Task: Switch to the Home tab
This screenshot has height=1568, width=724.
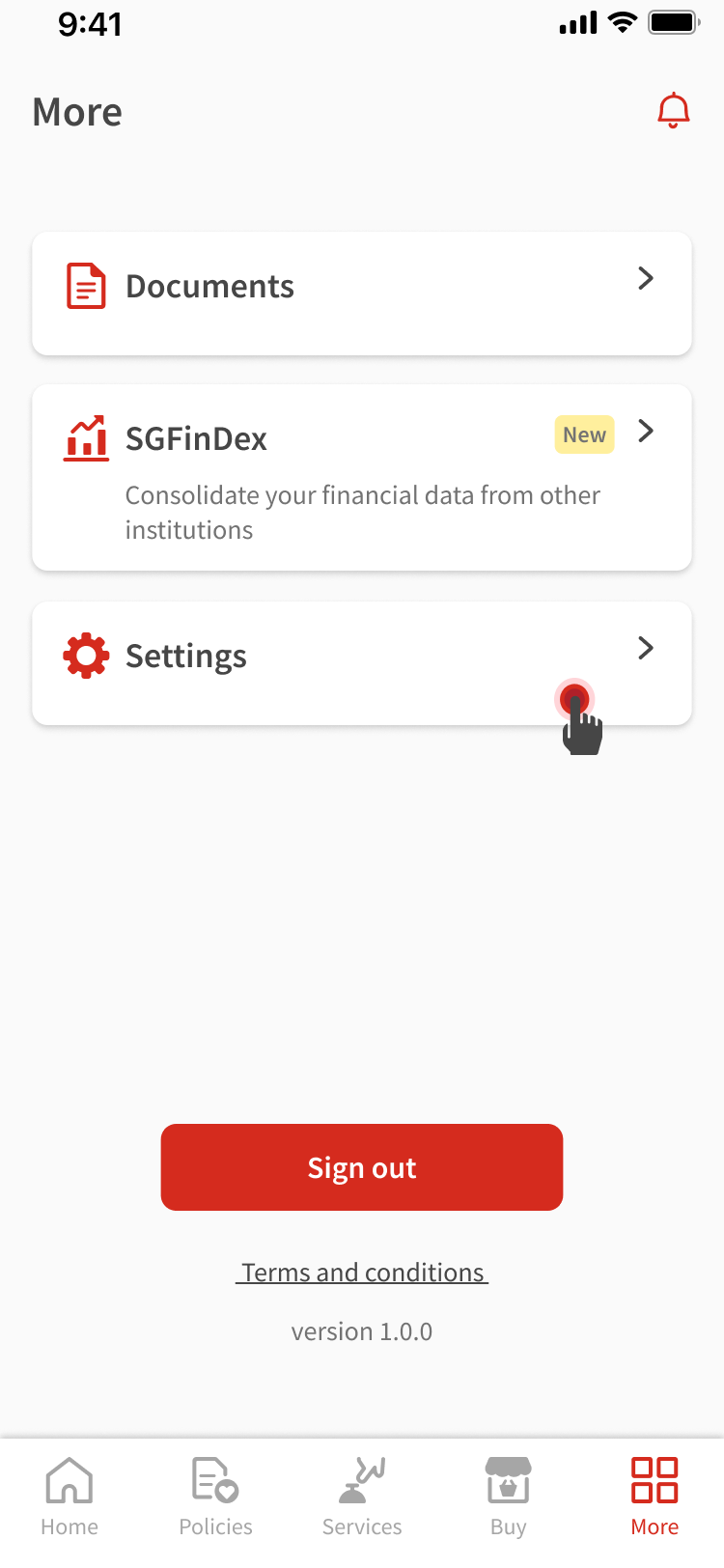Action: coord(70,1497)
